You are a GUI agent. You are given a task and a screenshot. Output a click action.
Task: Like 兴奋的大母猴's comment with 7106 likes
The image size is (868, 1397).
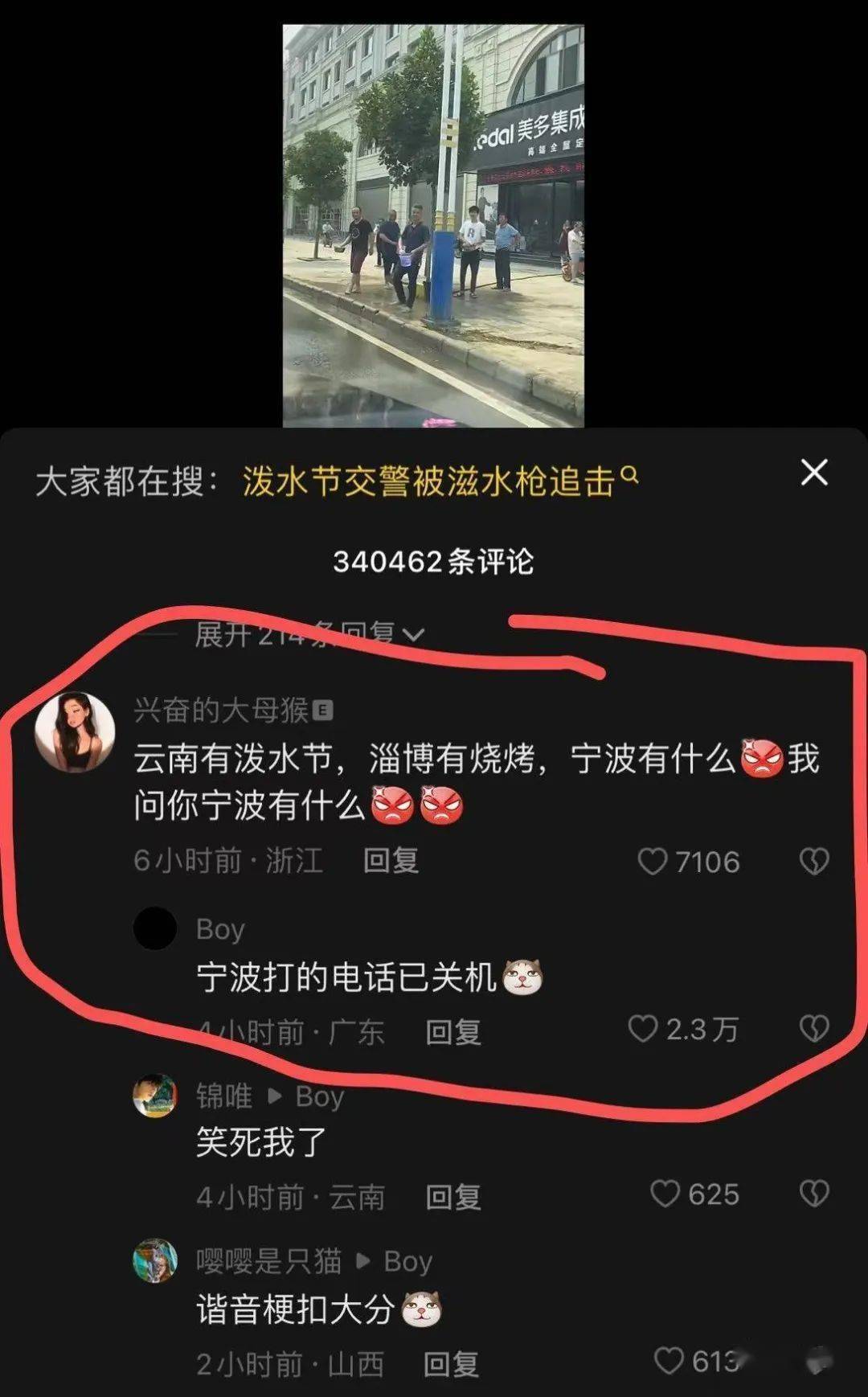pos(653,862)
